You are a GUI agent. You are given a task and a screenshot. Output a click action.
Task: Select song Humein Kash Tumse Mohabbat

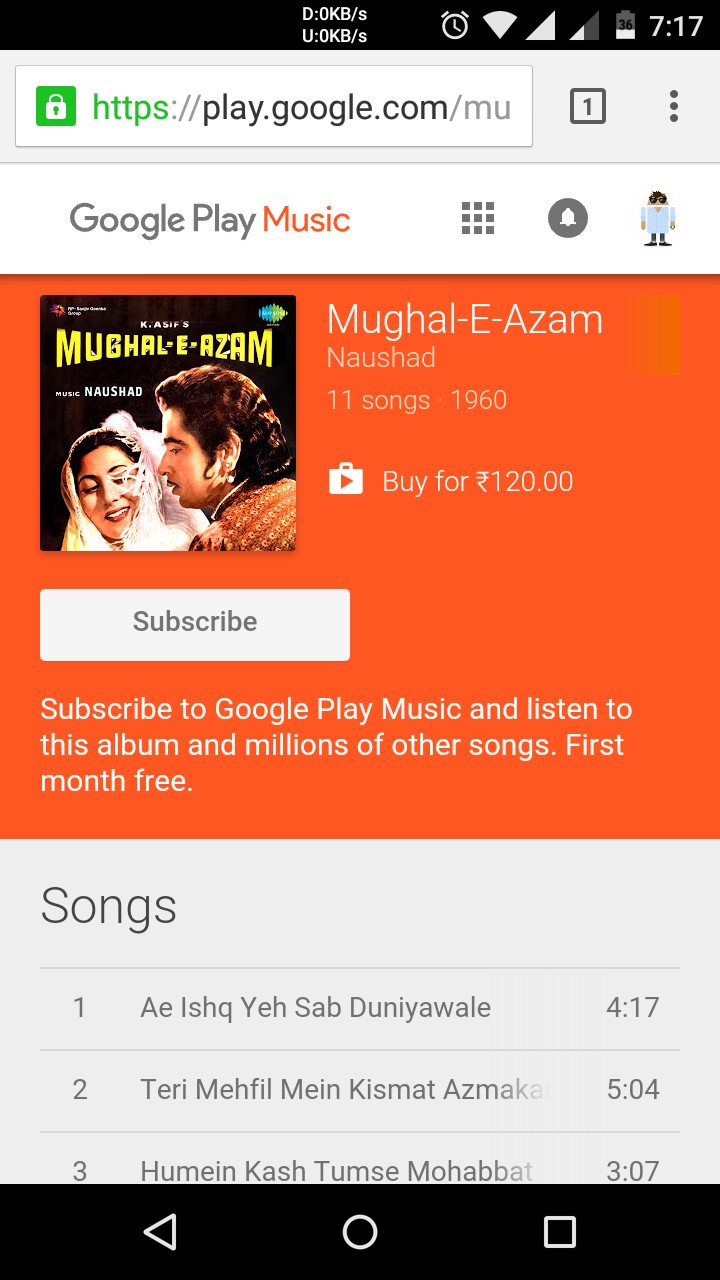[x=336, y=1168]
